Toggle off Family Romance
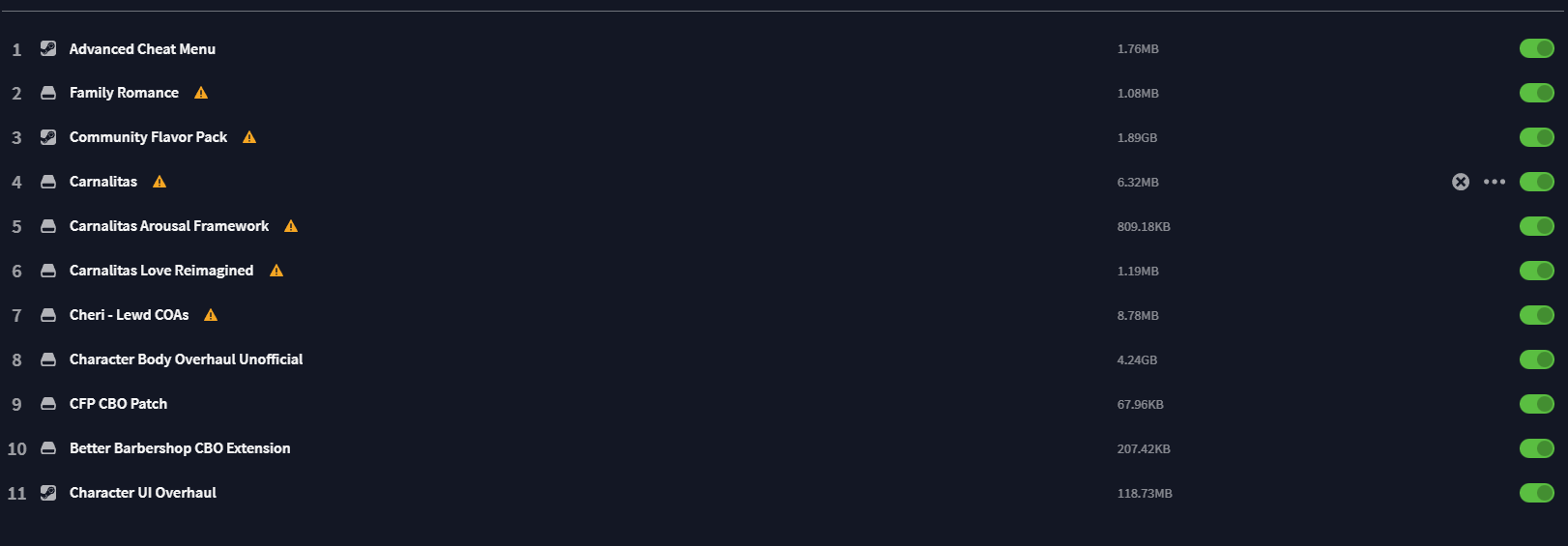1568x546 pixels. (x=1536, y=93)
